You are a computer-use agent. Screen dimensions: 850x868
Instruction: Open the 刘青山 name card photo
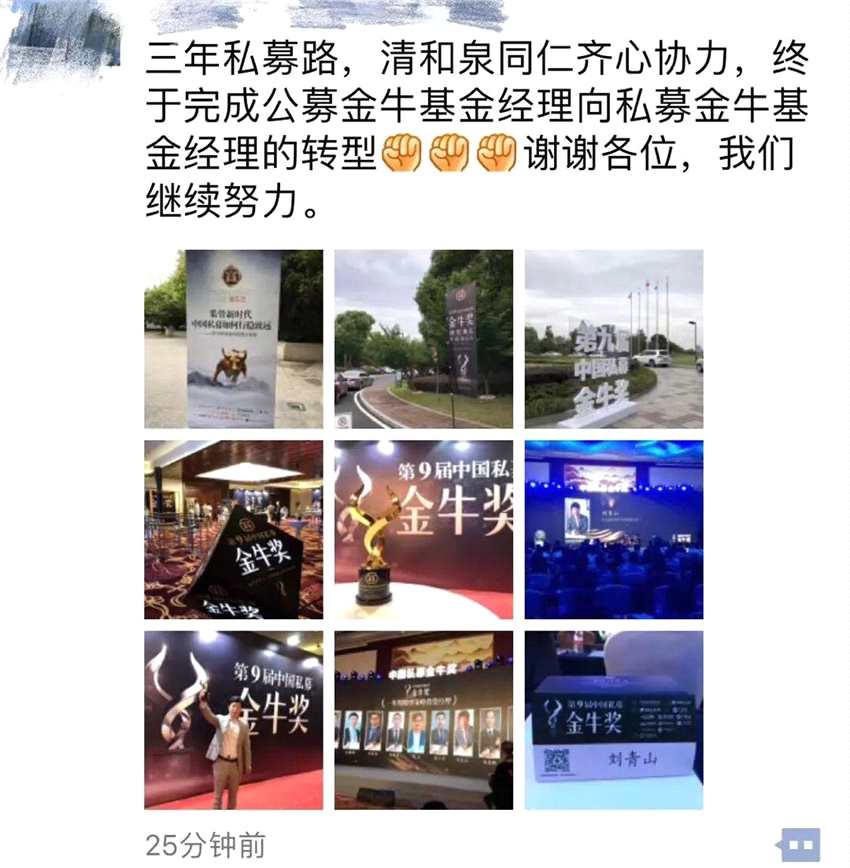[613, 720]
